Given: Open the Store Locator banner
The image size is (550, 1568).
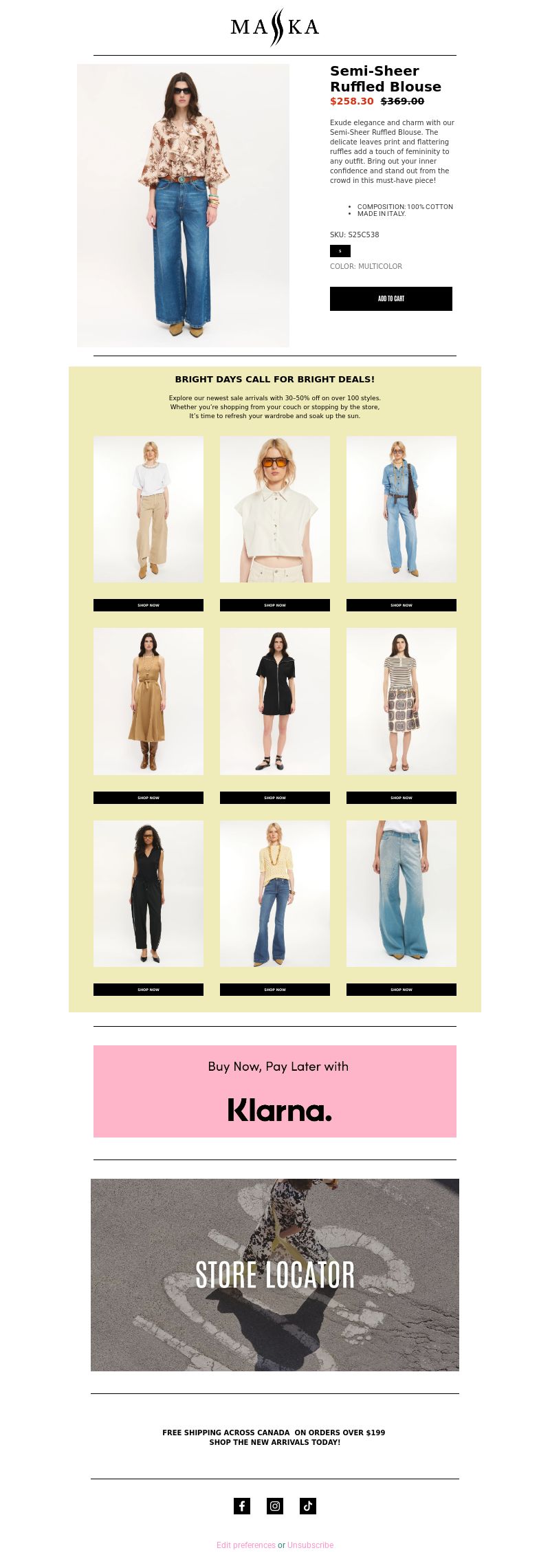Looking at the screenshot, I should (275, 1275).
